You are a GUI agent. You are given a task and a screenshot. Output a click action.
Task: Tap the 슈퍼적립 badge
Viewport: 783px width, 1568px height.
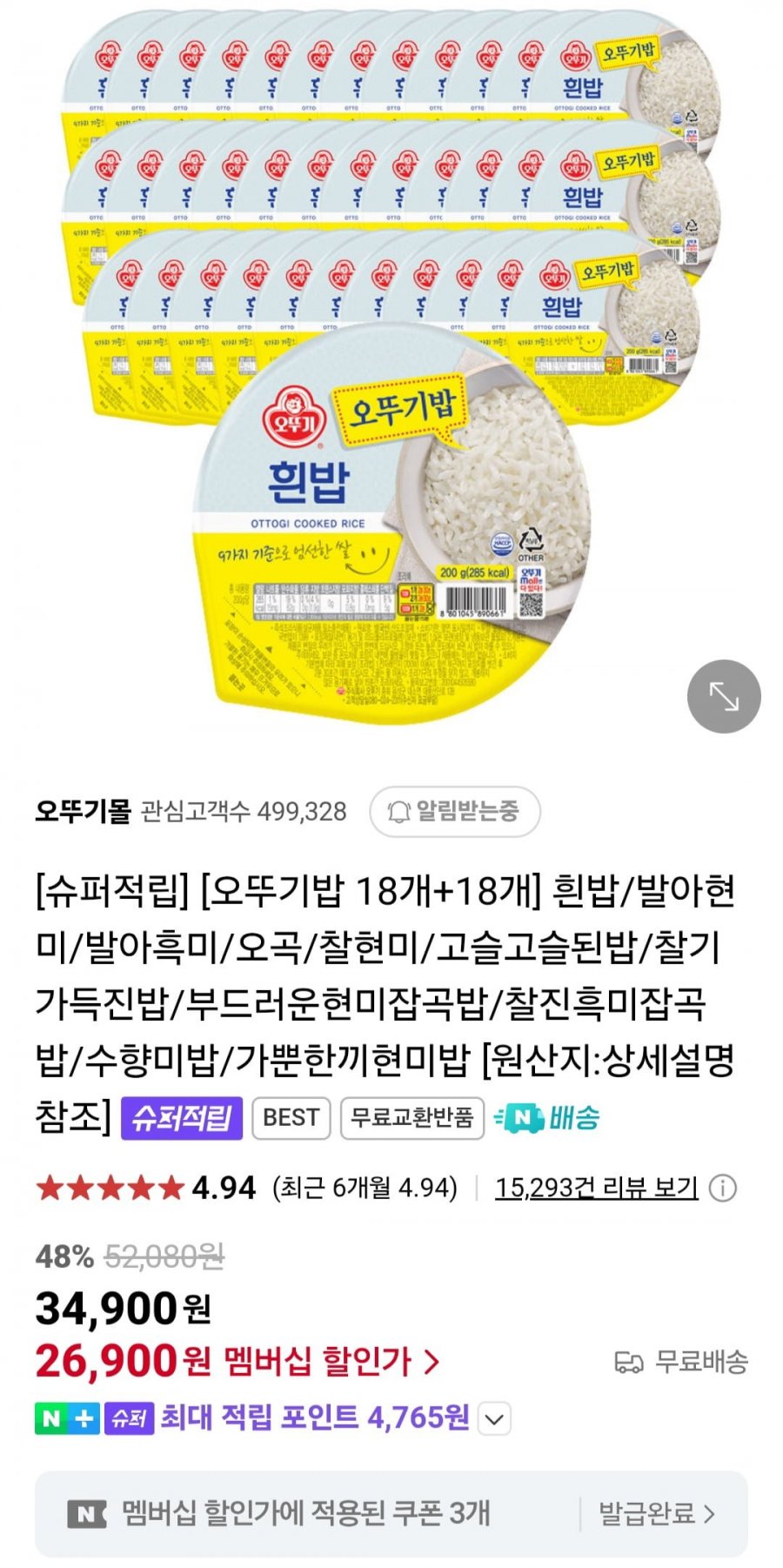[181, 1117]
